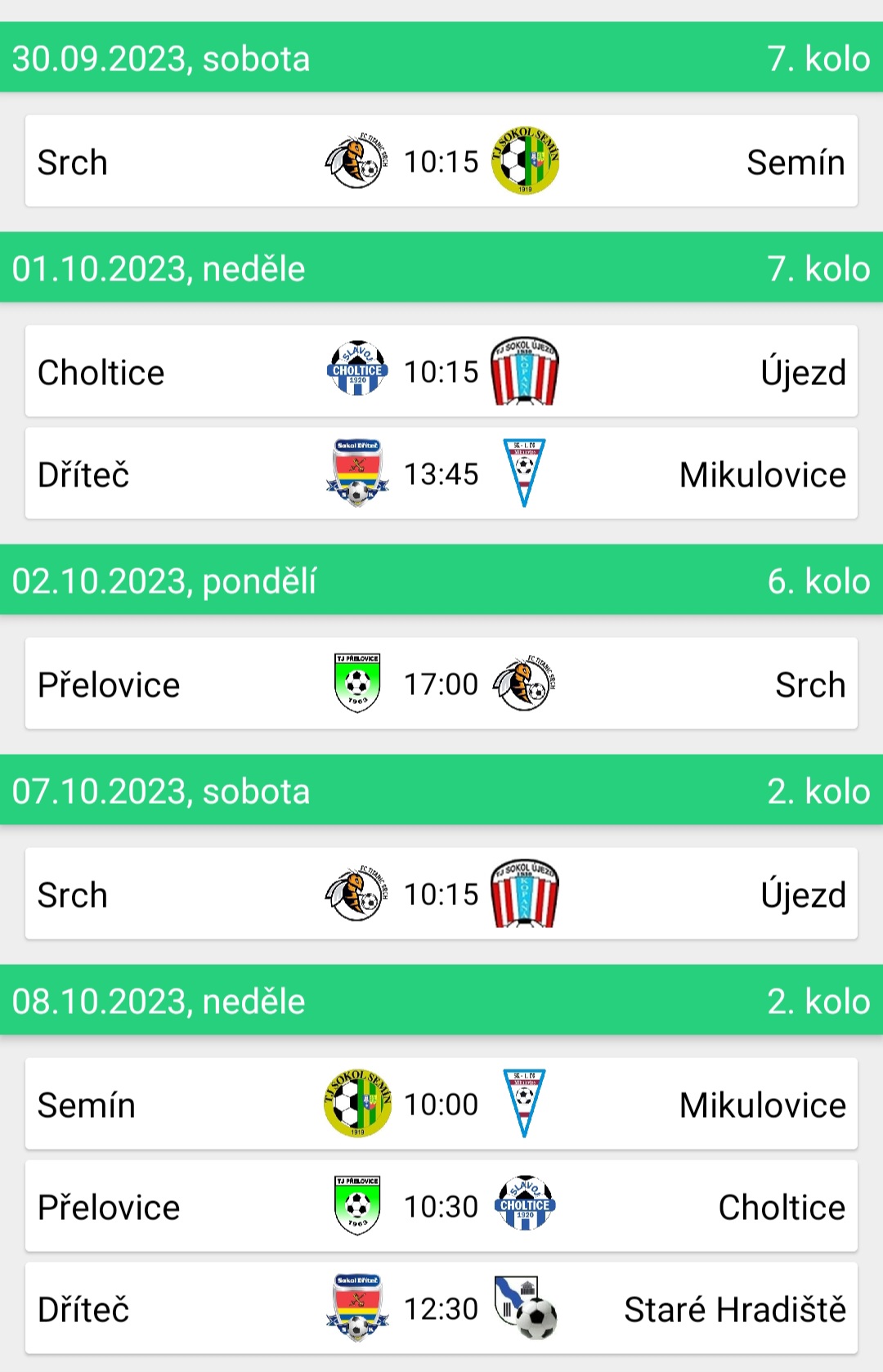
Task: Open Dříteč vs Staré Hradiště match
Action: click(x=441, y=1308)
